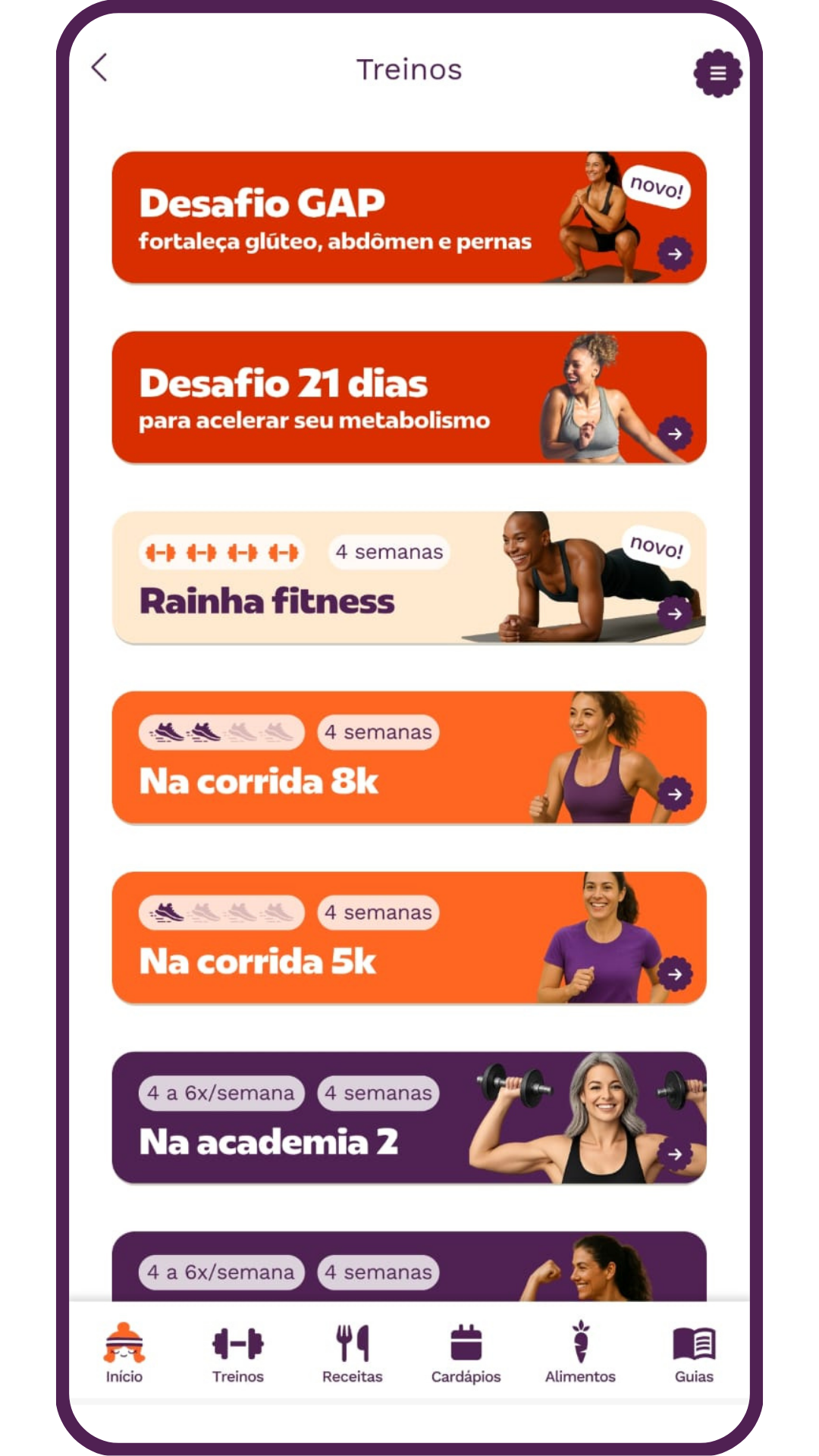Tap the arrow on the Na academia 2 card
Viewport: 819px width, 1456px height.
673,1153
